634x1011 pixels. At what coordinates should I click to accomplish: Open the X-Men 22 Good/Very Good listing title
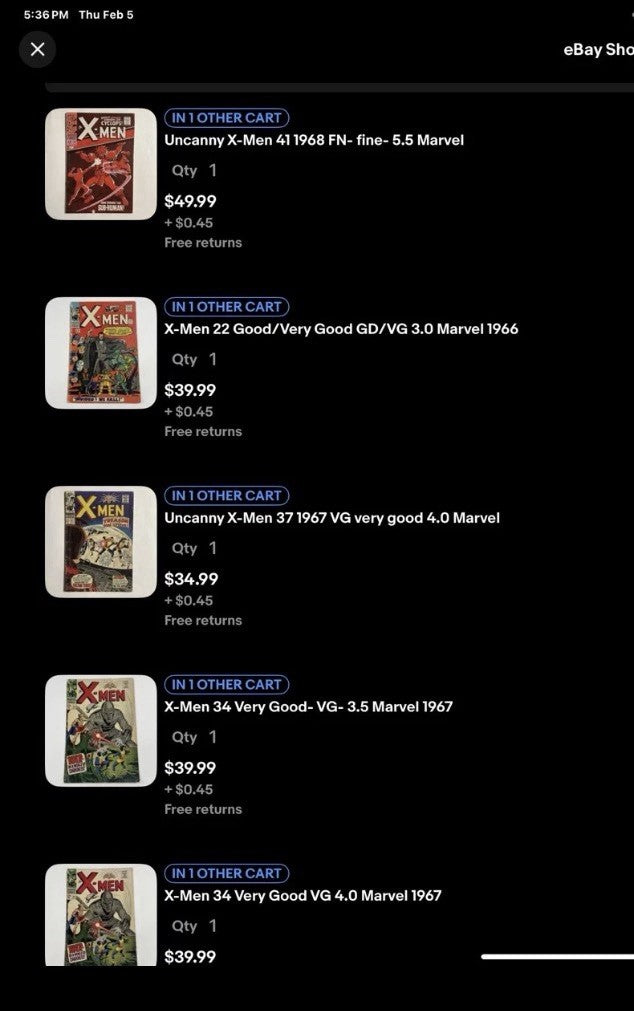341,329
